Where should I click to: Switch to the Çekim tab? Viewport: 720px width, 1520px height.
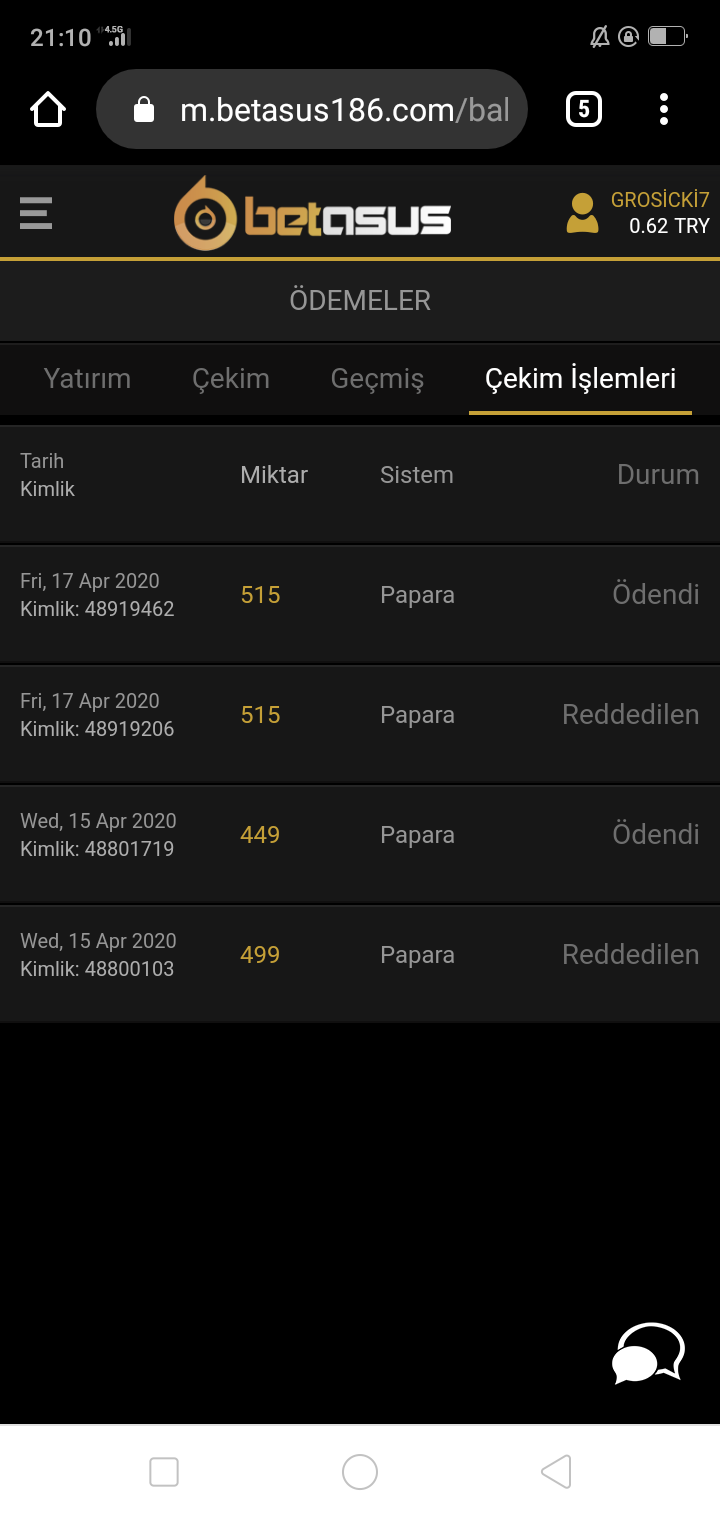click(x=231, y=379)
